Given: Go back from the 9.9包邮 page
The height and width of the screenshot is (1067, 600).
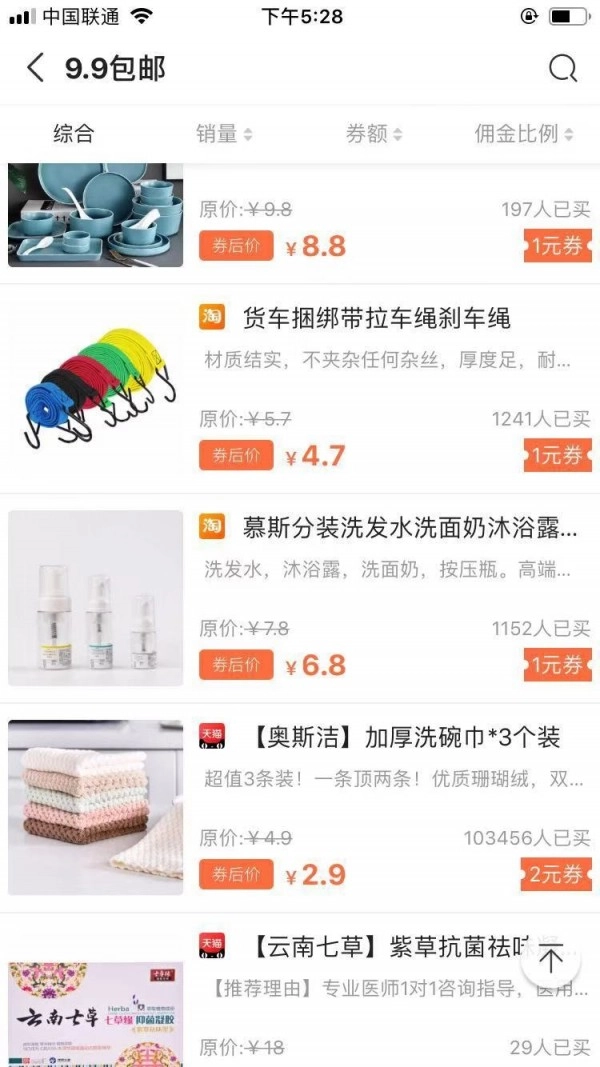Looking at the screenshot, I should [36, 68].
